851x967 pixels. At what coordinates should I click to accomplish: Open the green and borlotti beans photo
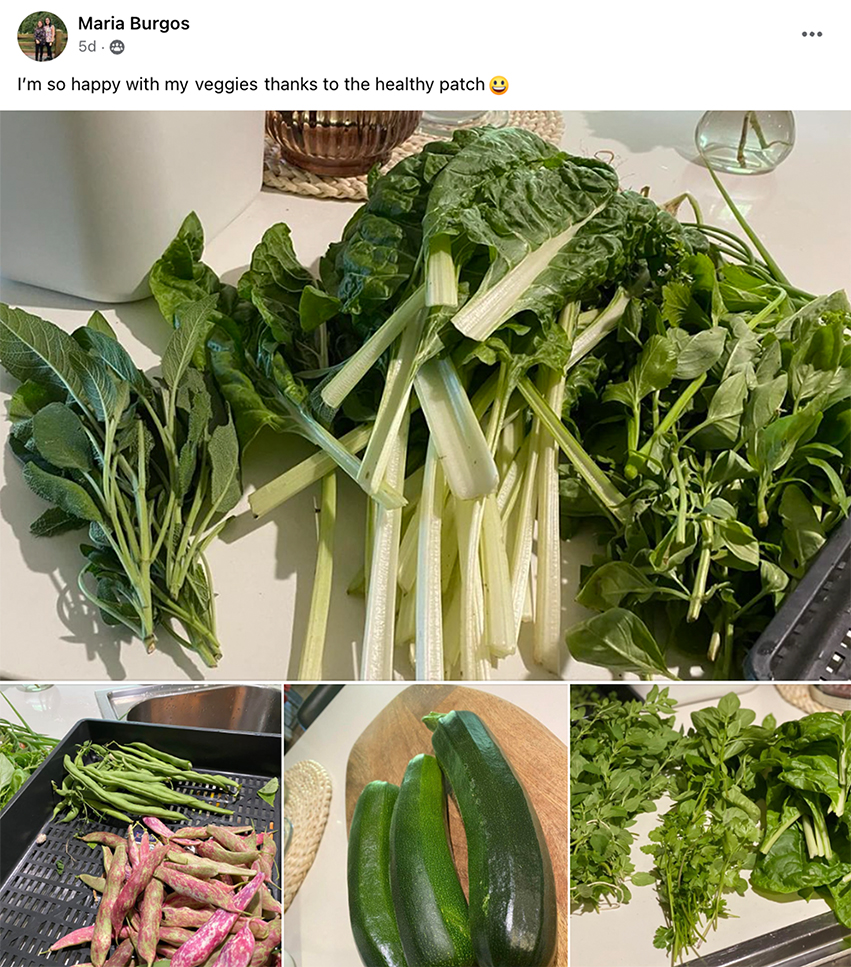pos(140,826)
